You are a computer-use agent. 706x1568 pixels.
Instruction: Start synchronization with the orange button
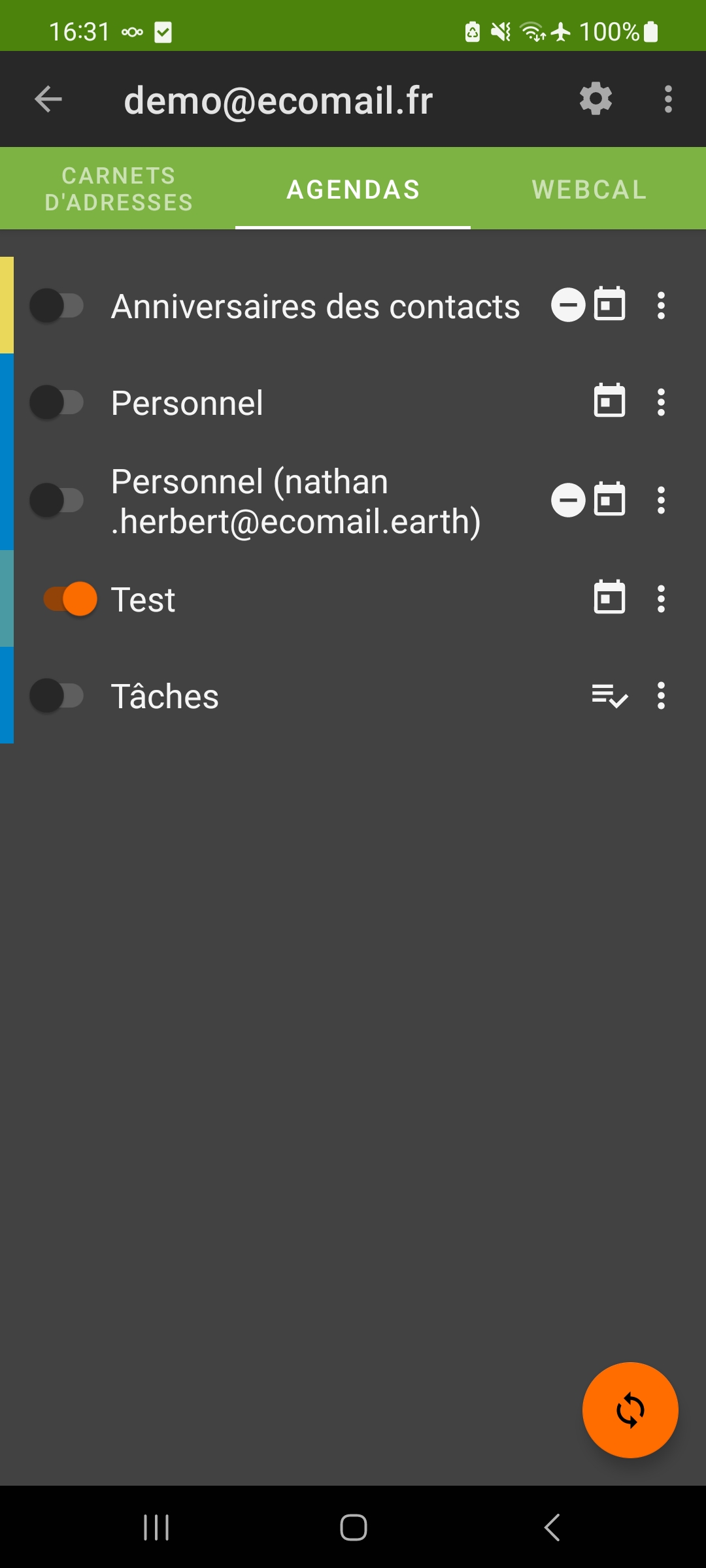tap(630, 1409)
